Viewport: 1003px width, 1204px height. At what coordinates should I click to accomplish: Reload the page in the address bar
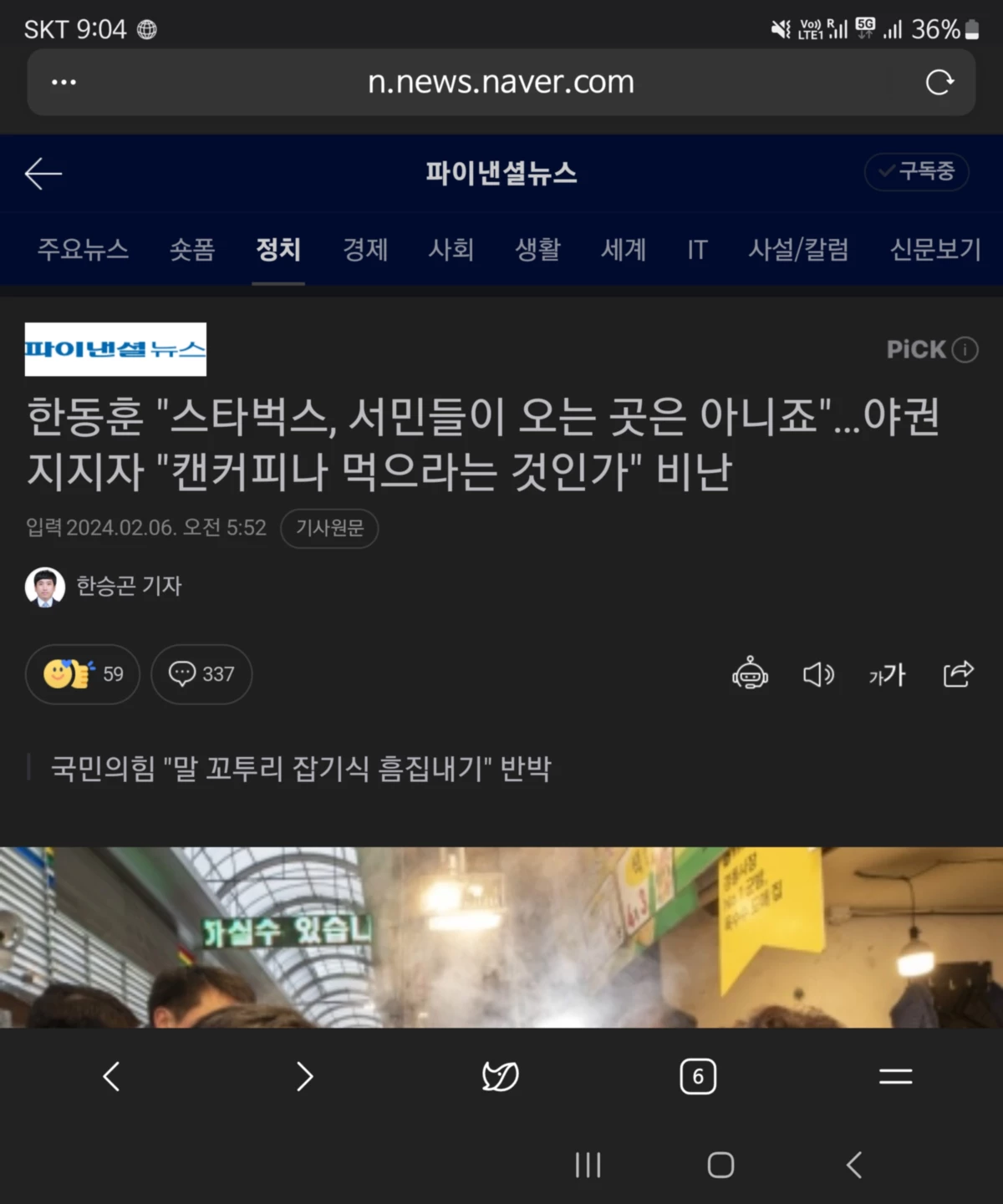(x=939, y=83)
